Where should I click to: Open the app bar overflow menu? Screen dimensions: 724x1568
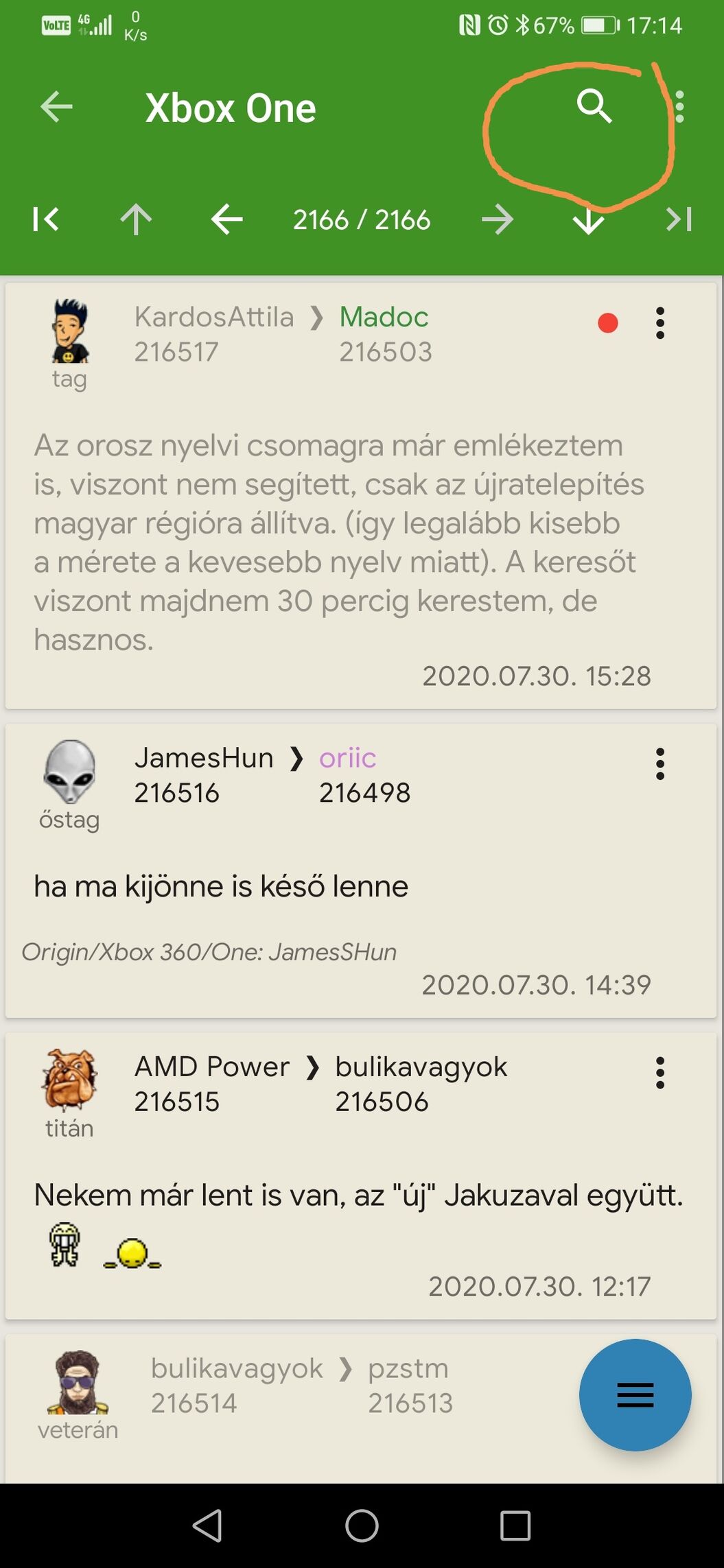(679, 107)
